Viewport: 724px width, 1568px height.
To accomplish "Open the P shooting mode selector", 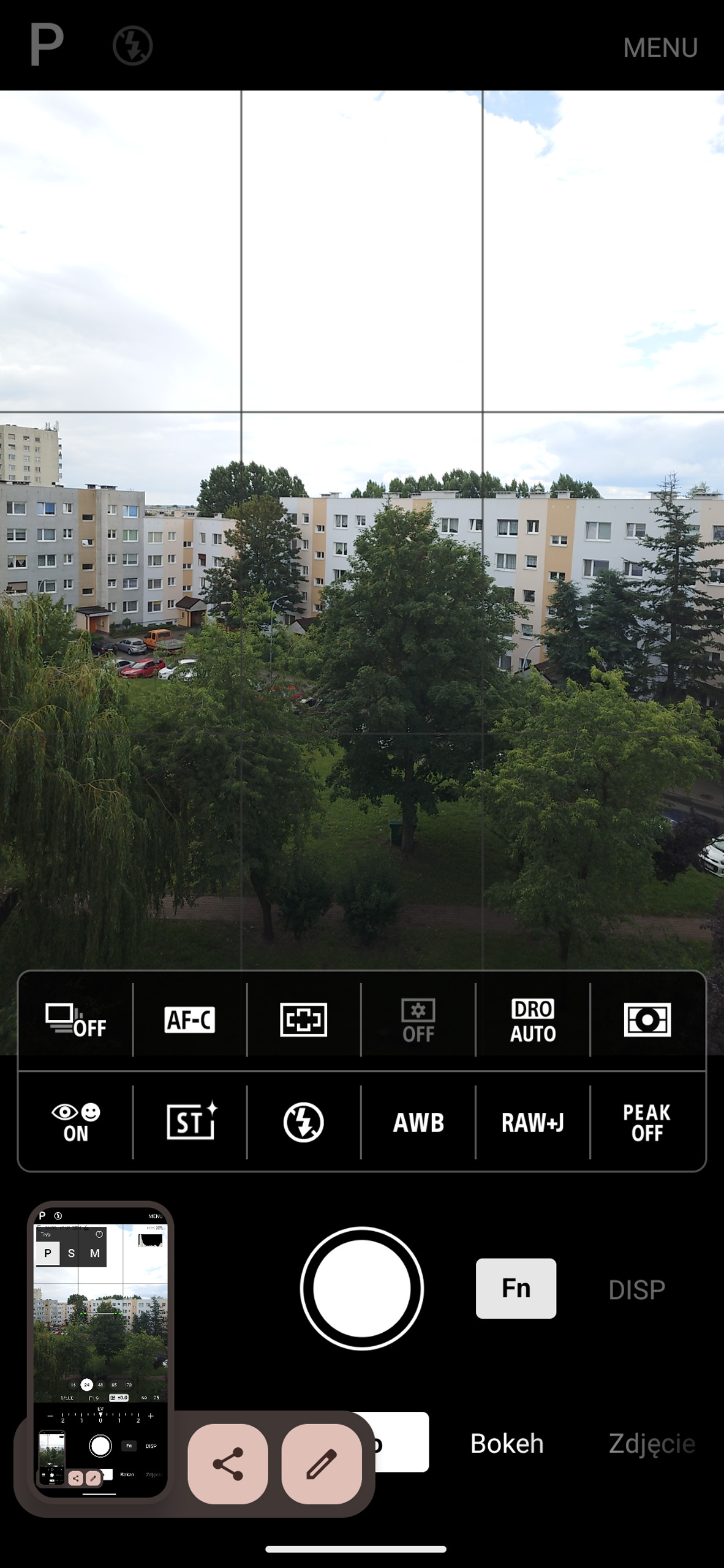I will pyautogui.click(x=47, y=45).
